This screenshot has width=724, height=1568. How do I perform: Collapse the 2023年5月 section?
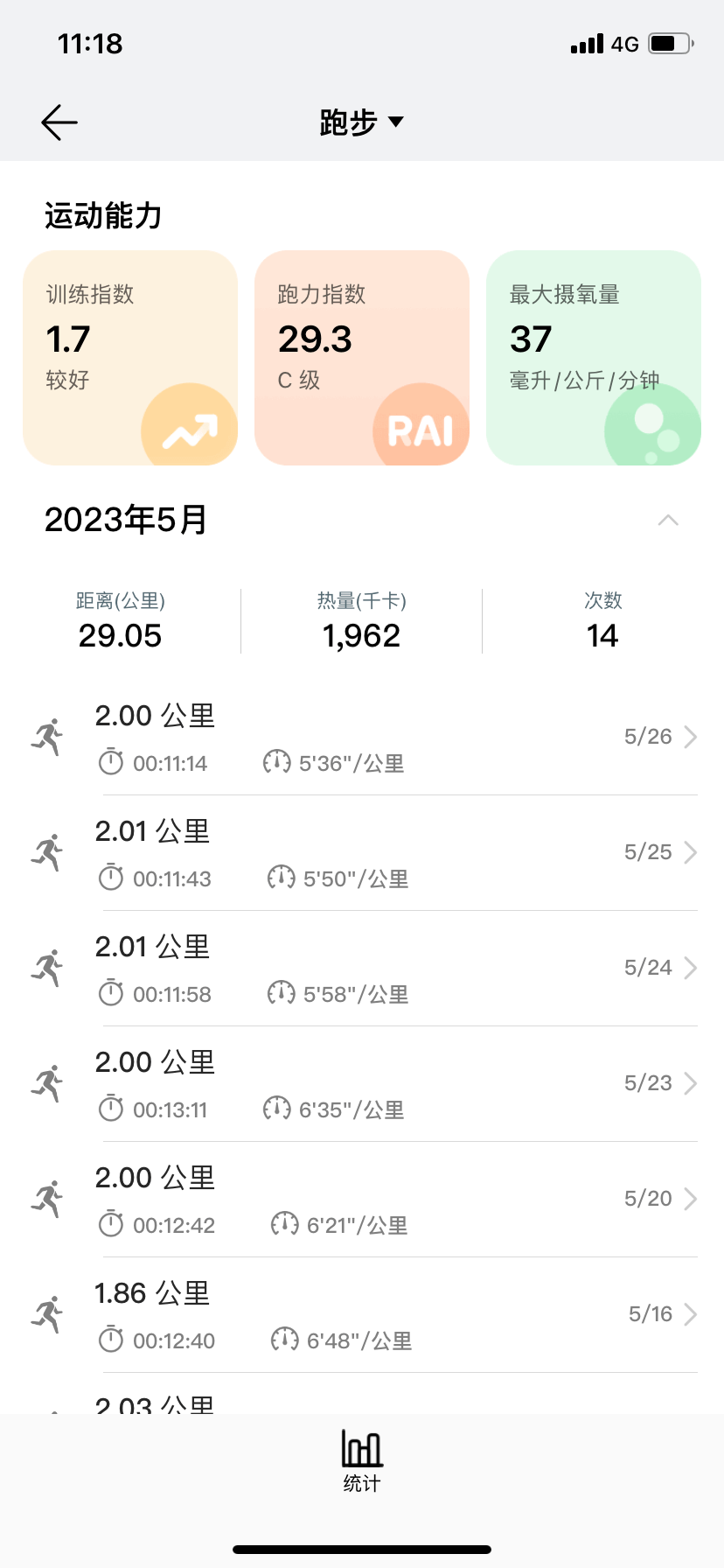(x=667, y=520)
